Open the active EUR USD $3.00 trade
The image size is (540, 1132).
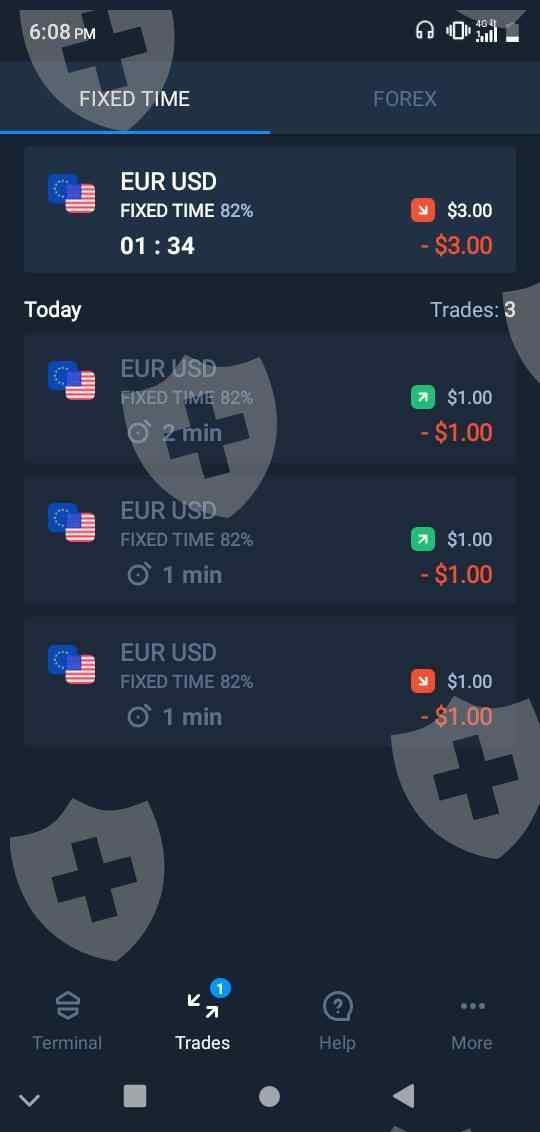point(270,210)
